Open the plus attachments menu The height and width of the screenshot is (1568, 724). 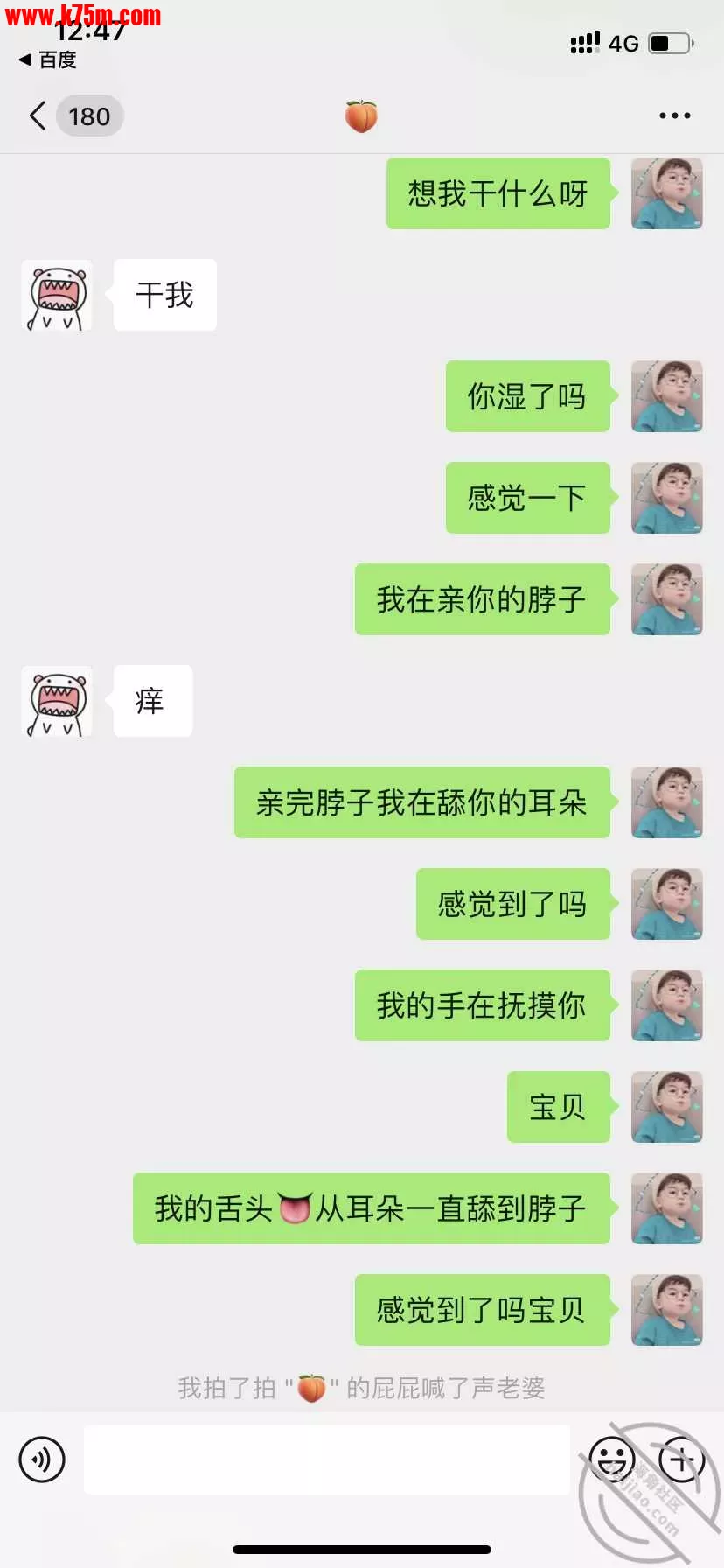pyautogui.click(x=681, y=1459)
